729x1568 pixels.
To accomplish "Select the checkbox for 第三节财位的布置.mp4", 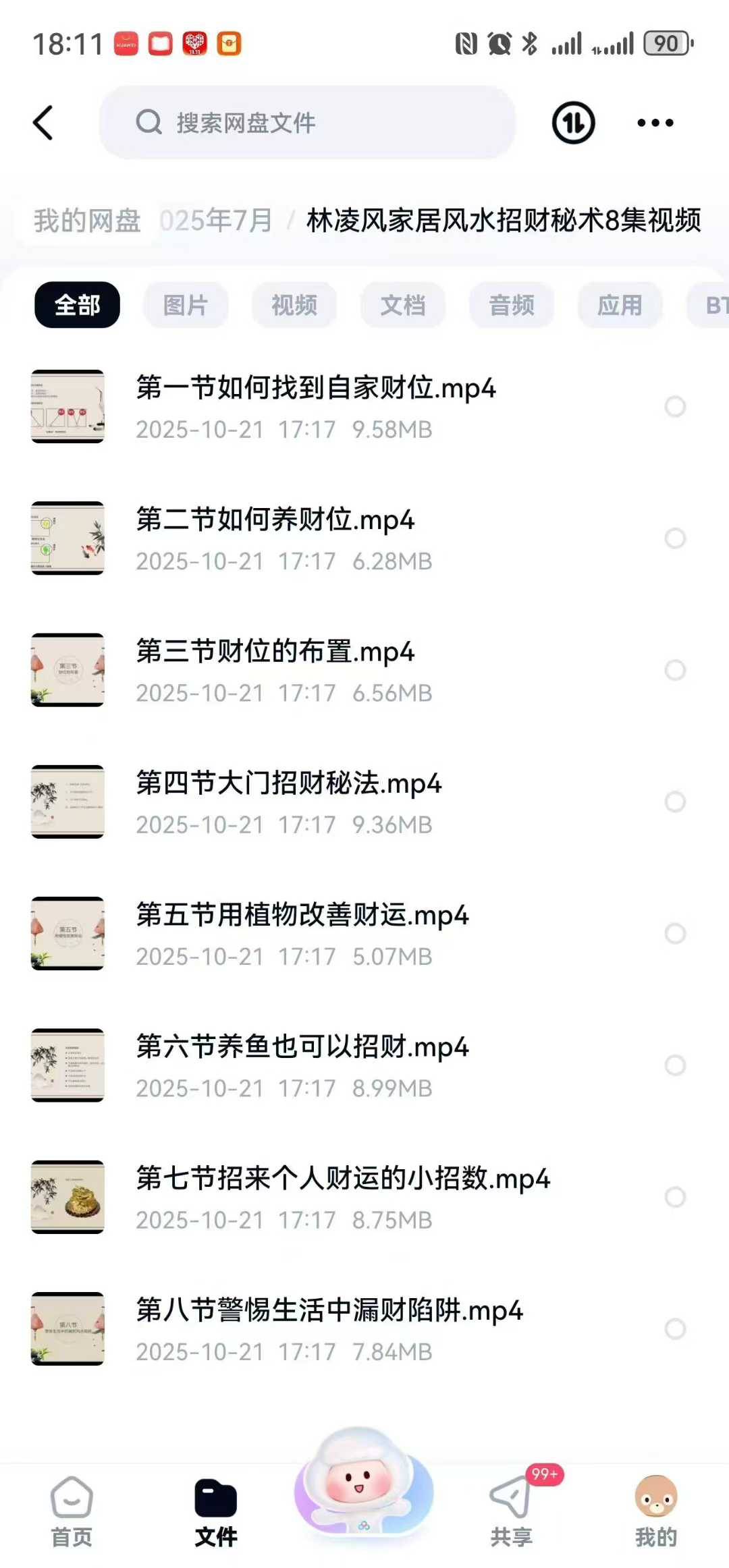I will click(675, 670).
